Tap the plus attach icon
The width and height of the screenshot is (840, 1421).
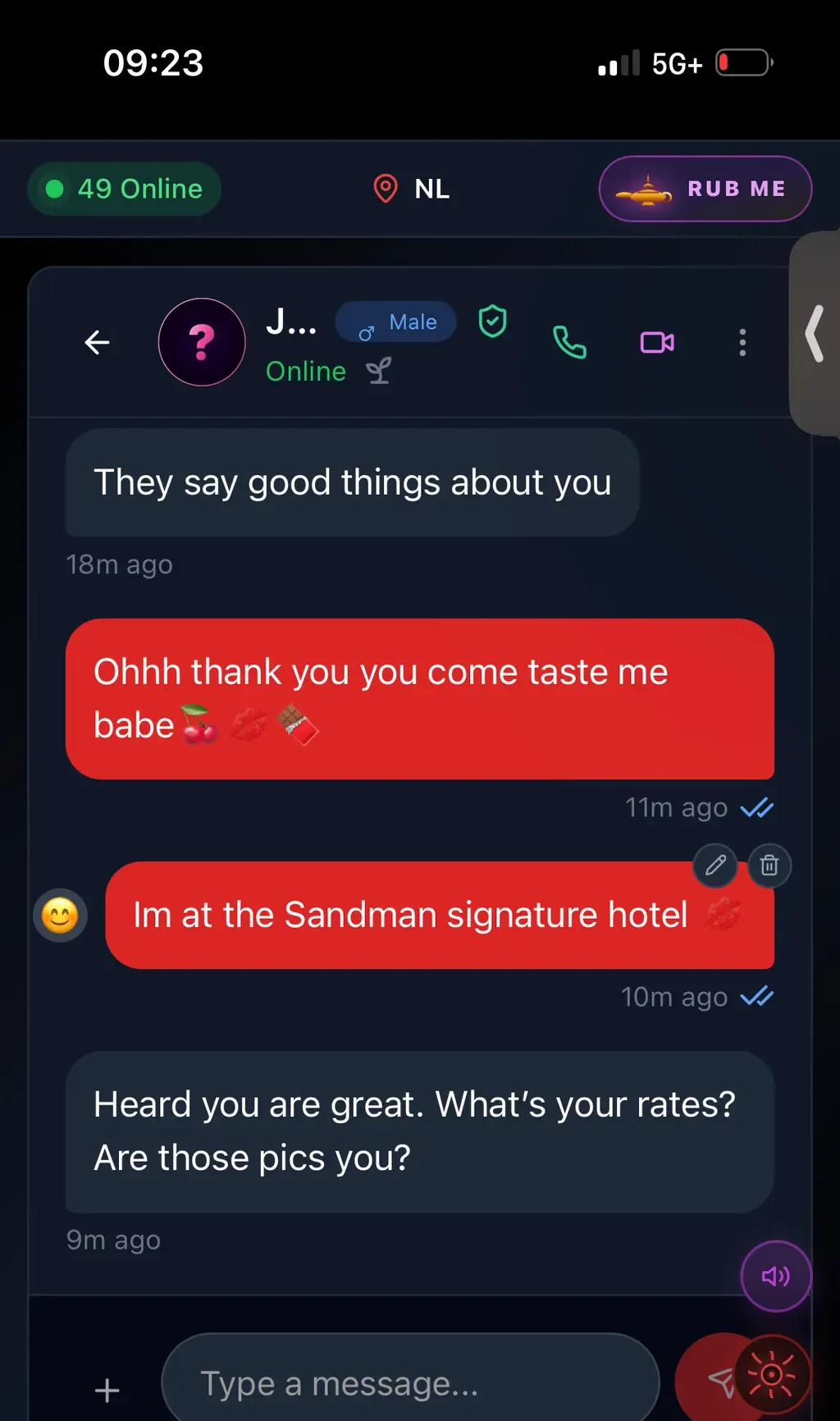point(107,1390)
